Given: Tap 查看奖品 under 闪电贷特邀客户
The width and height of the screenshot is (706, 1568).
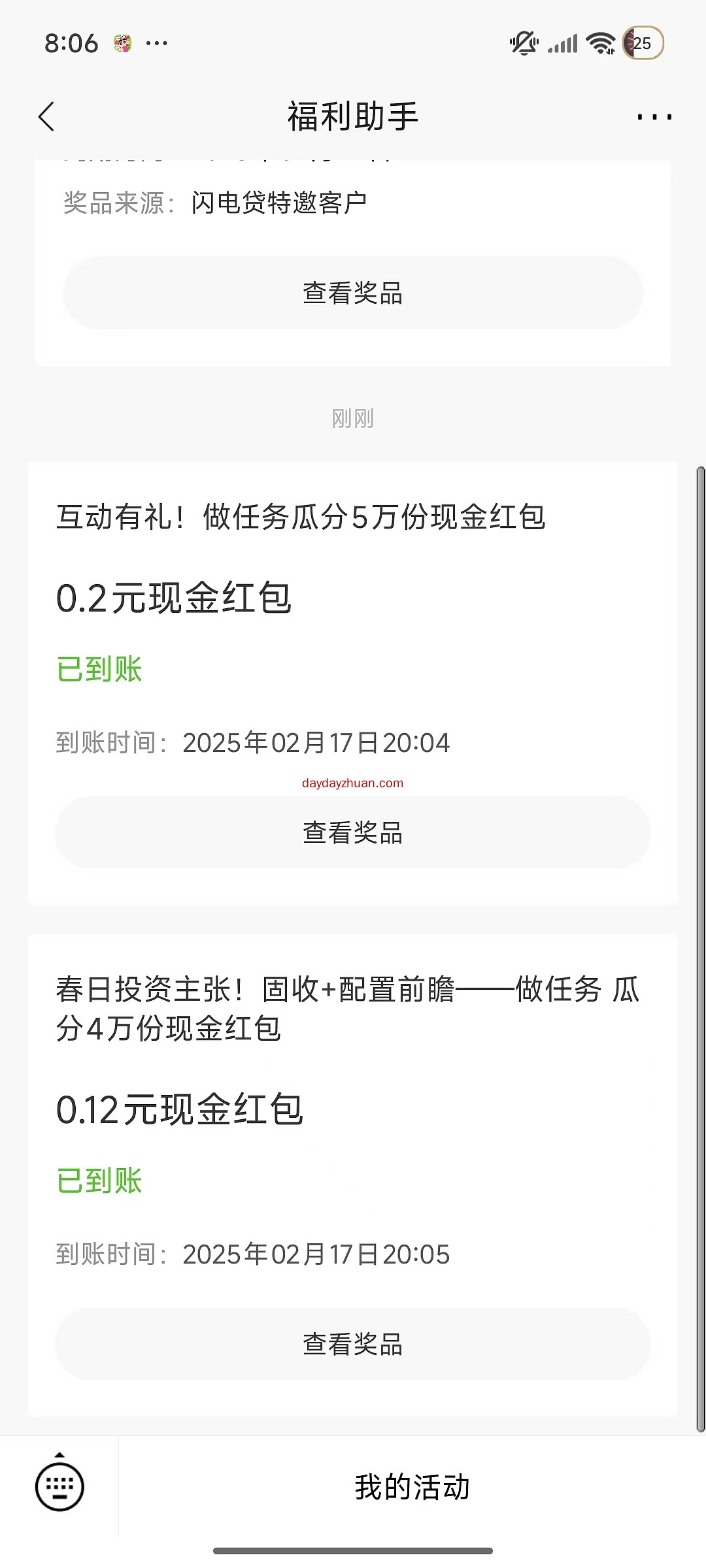Looking at the screenshot, I should click(x=353, y=293).
